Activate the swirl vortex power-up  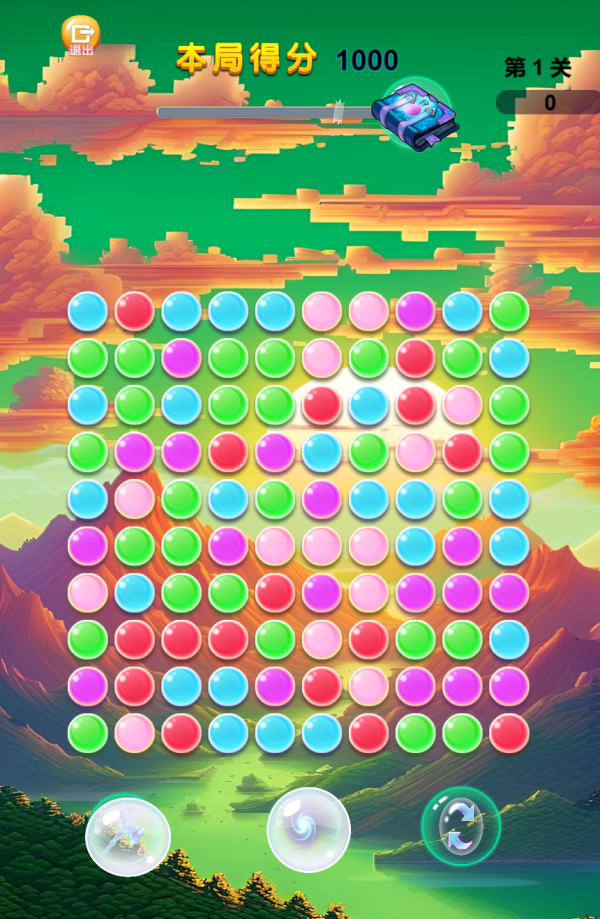(308, 830)
